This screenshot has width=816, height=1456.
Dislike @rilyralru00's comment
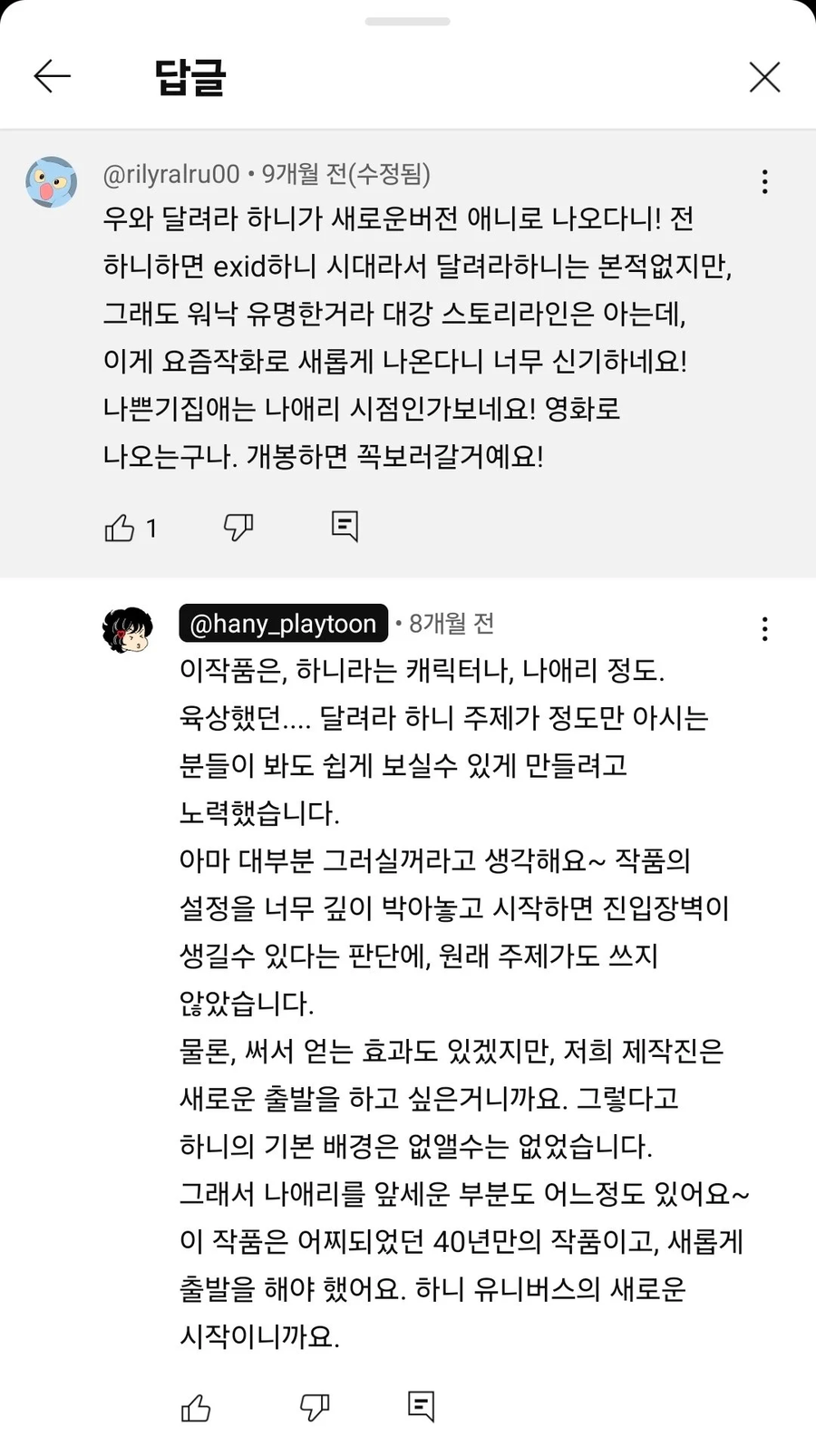(238, 526)
